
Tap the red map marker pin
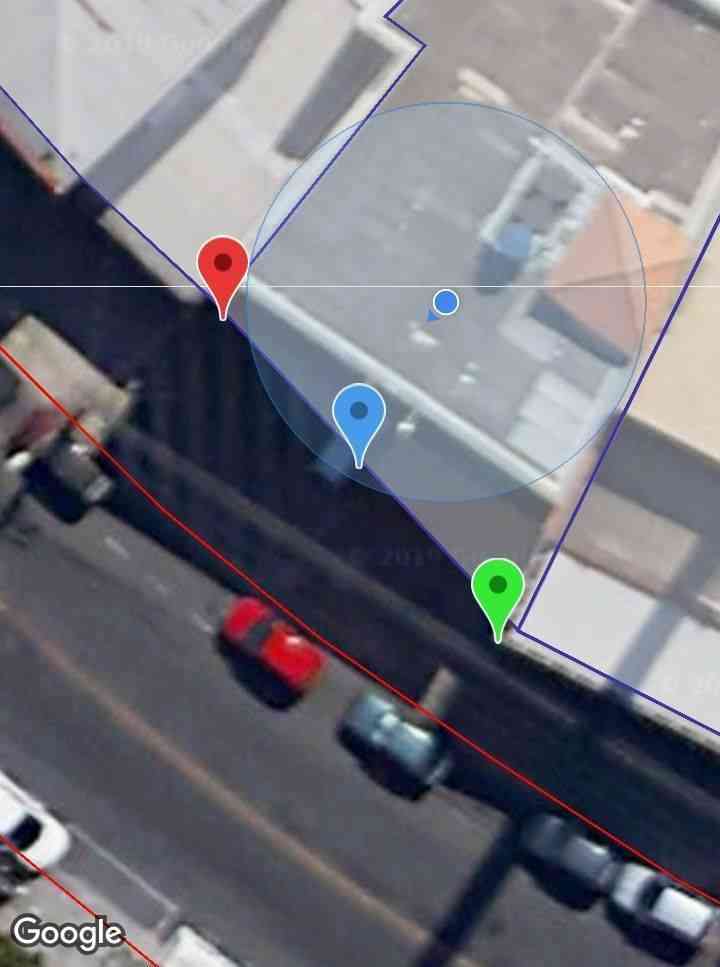pyautogui.click(x=222, y=268)
